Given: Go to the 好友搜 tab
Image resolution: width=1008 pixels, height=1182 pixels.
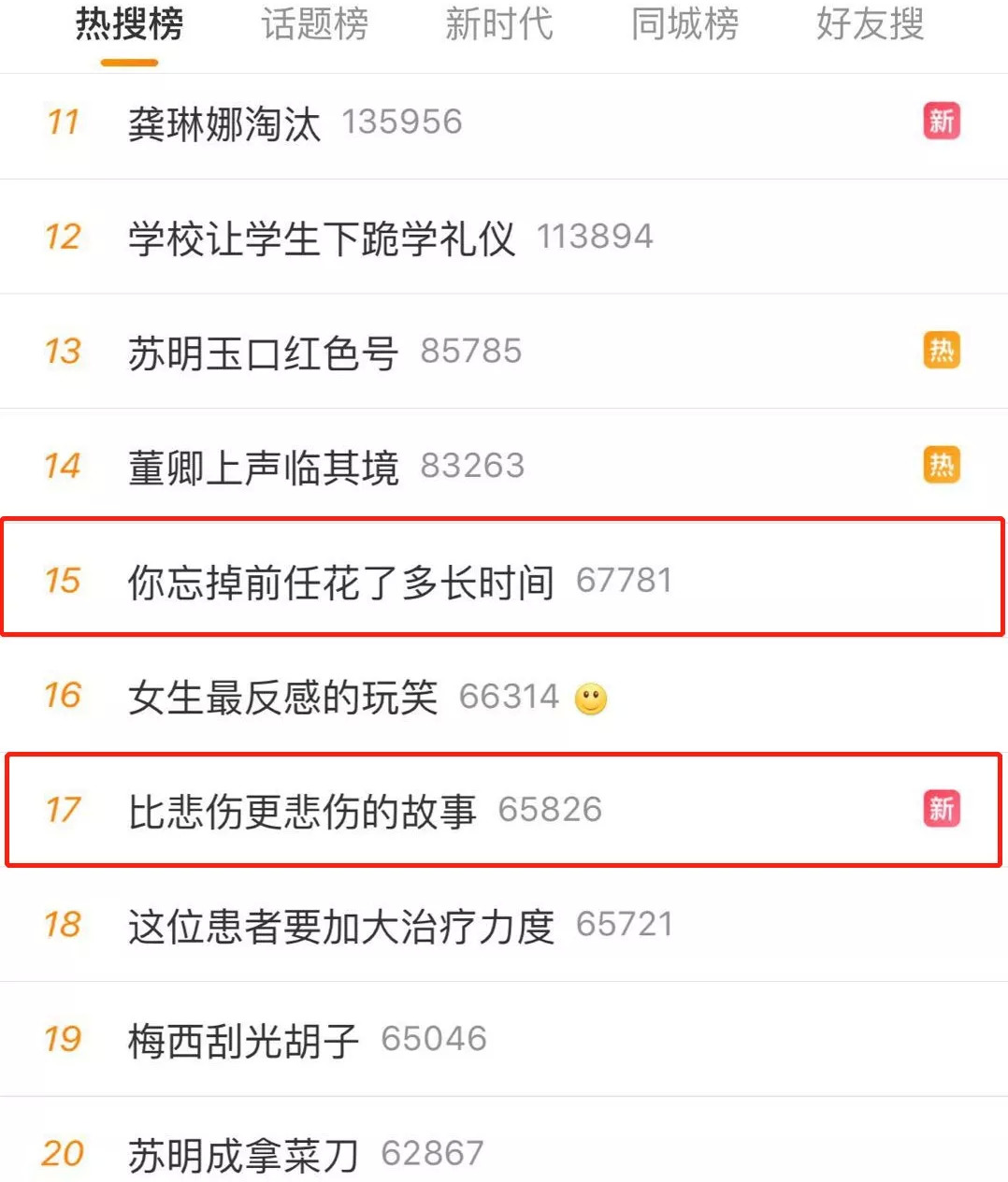Looking at the screenshot, I should (870, 25).
